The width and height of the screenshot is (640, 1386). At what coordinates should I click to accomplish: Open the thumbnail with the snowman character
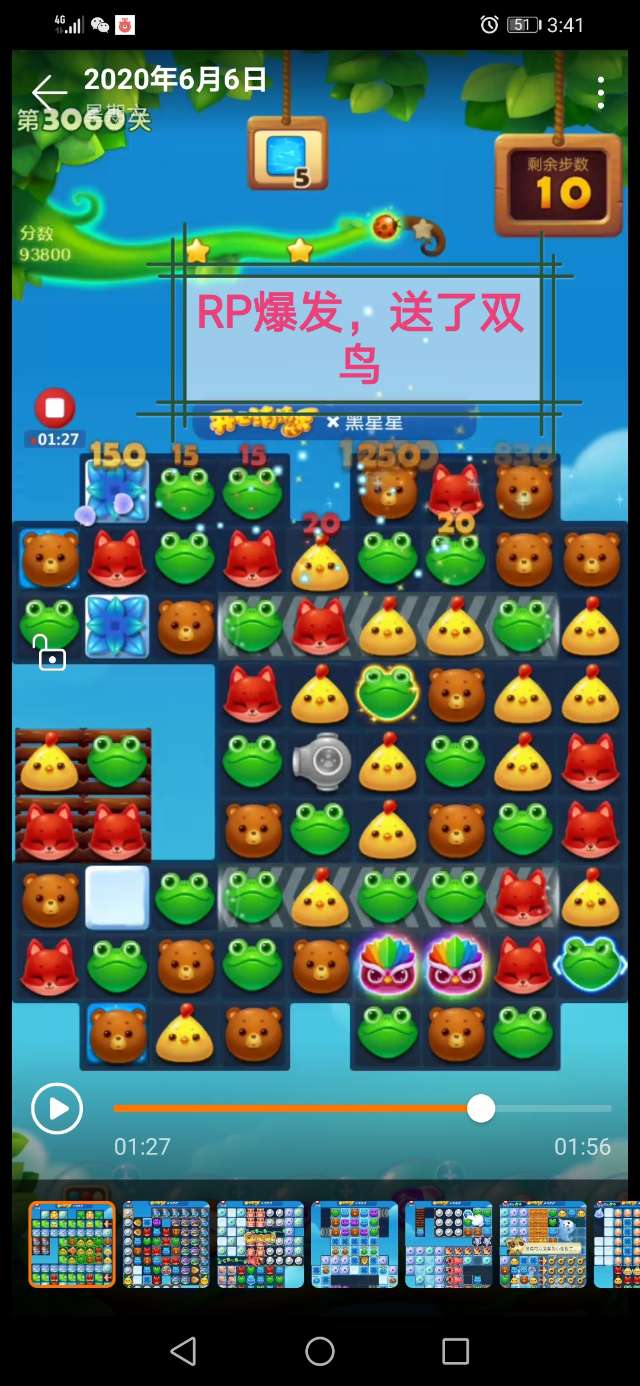click(x=542, y=1244)
